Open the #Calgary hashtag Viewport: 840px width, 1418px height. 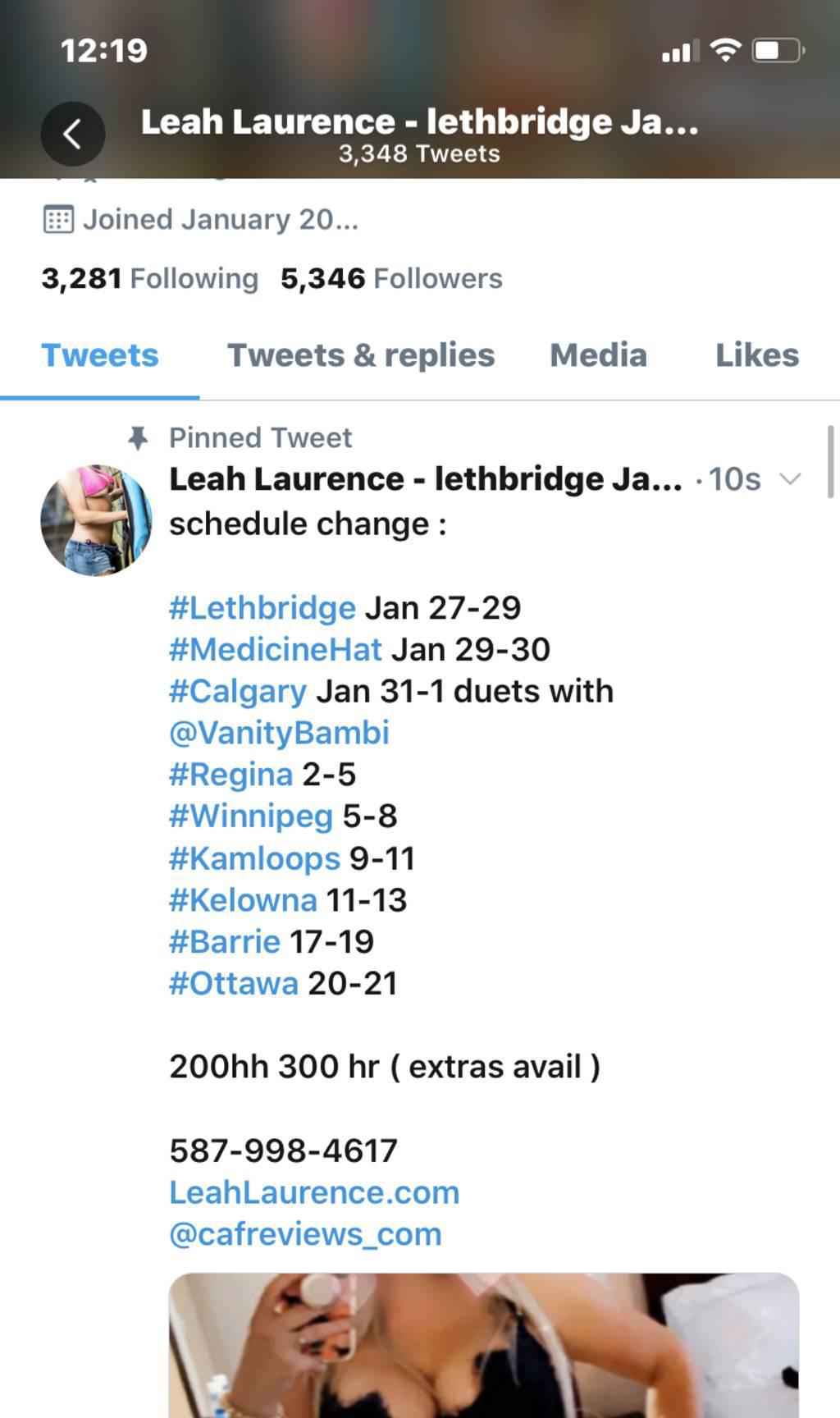click(x=238, y=692)
